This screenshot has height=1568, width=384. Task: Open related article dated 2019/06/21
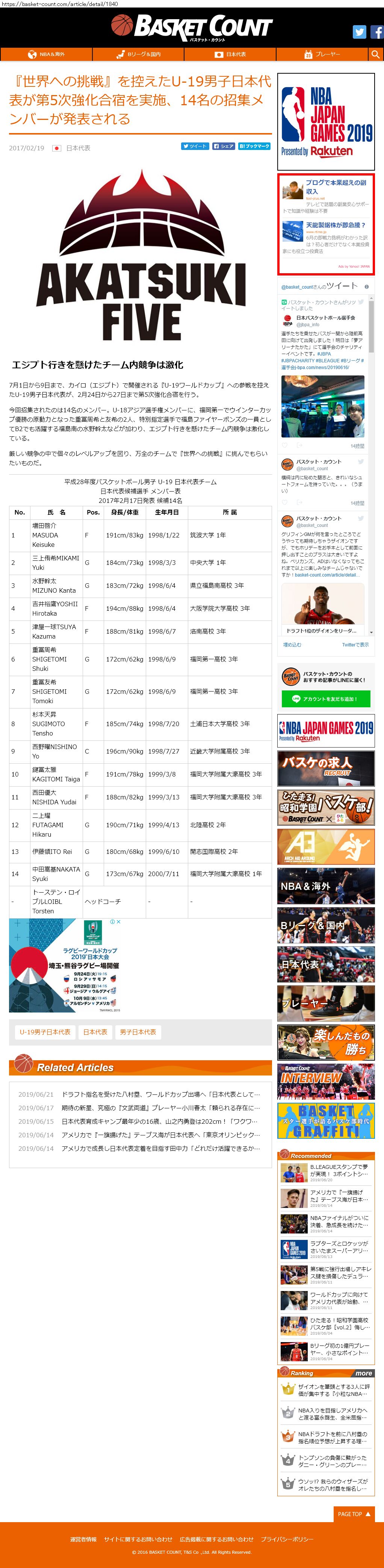click(161, 1094)
